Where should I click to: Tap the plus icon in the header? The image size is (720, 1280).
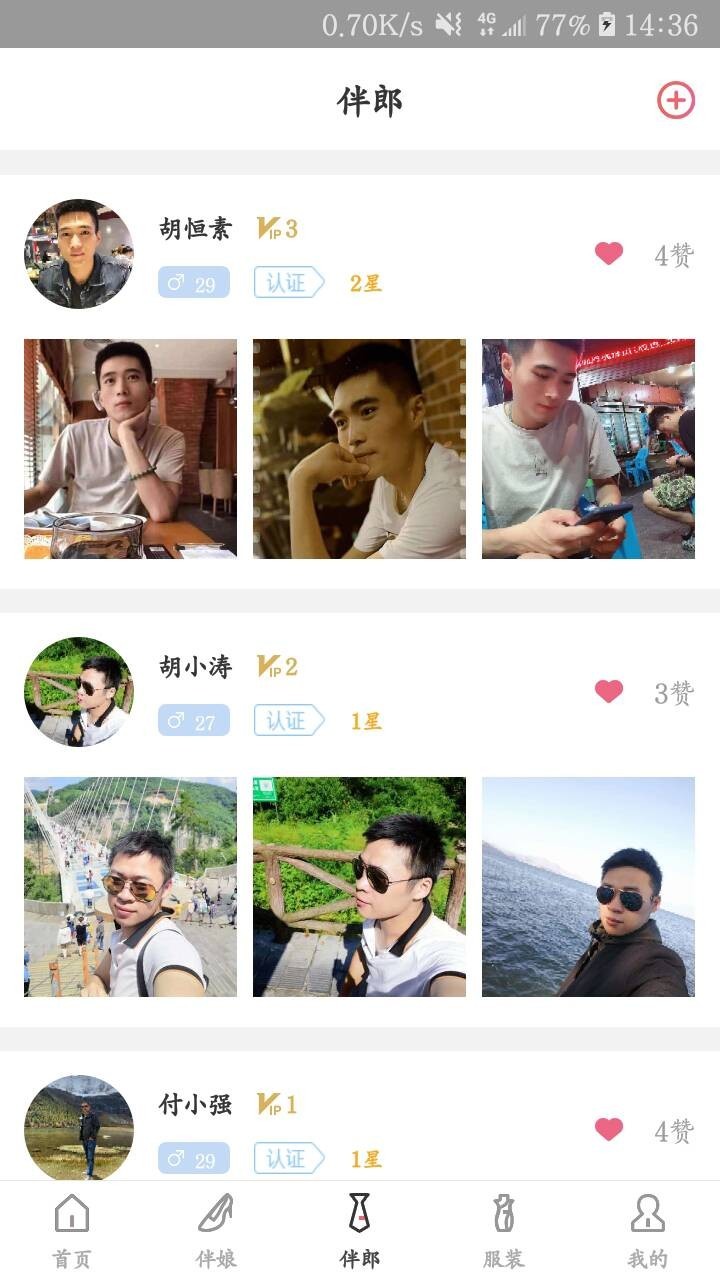(675, 100)
